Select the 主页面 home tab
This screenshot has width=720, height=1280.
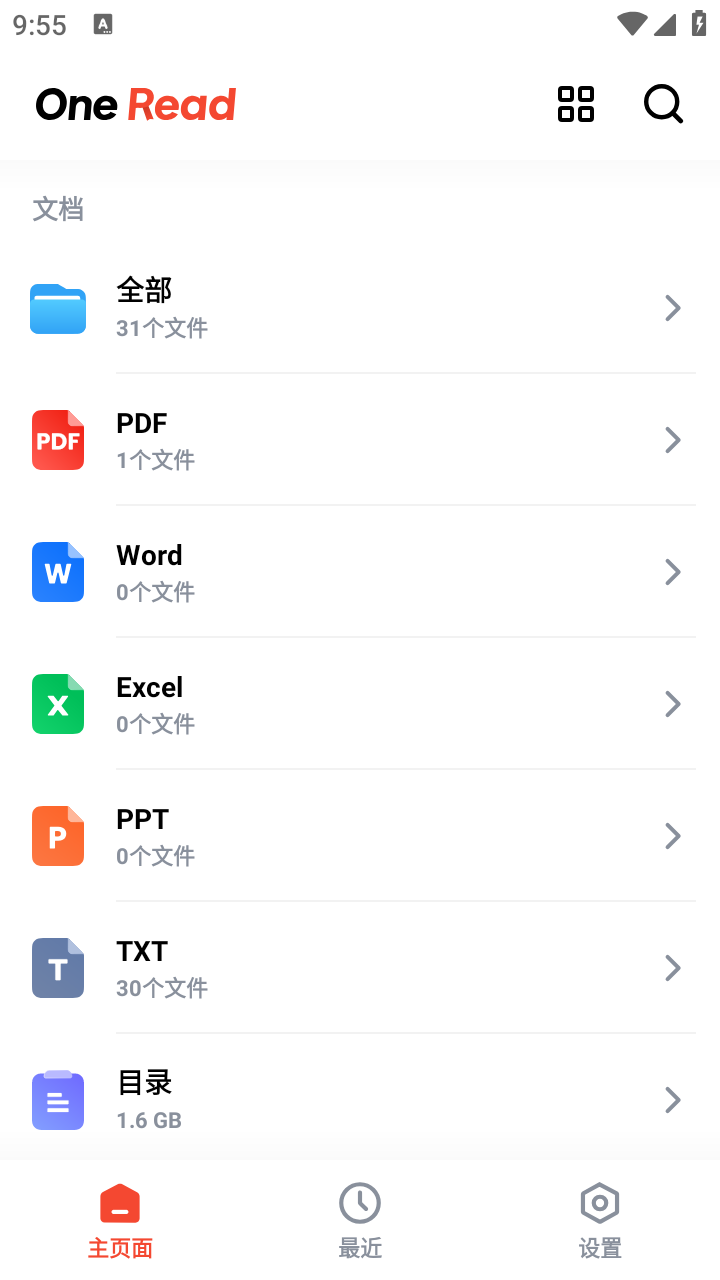pos(120,1218)
